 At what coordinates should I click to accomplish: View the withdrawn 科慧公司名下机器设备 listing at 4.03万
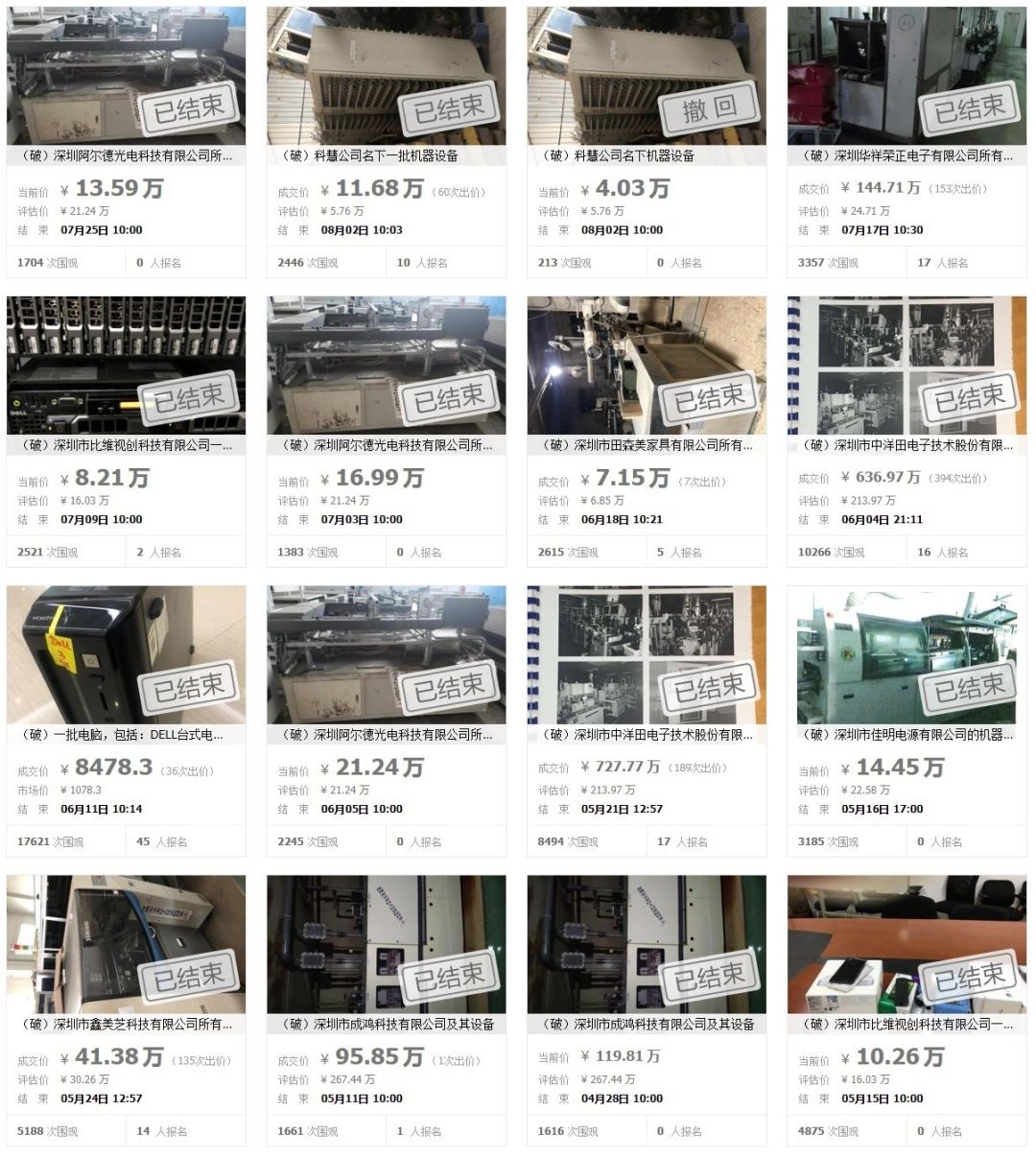tap(647, 142)
